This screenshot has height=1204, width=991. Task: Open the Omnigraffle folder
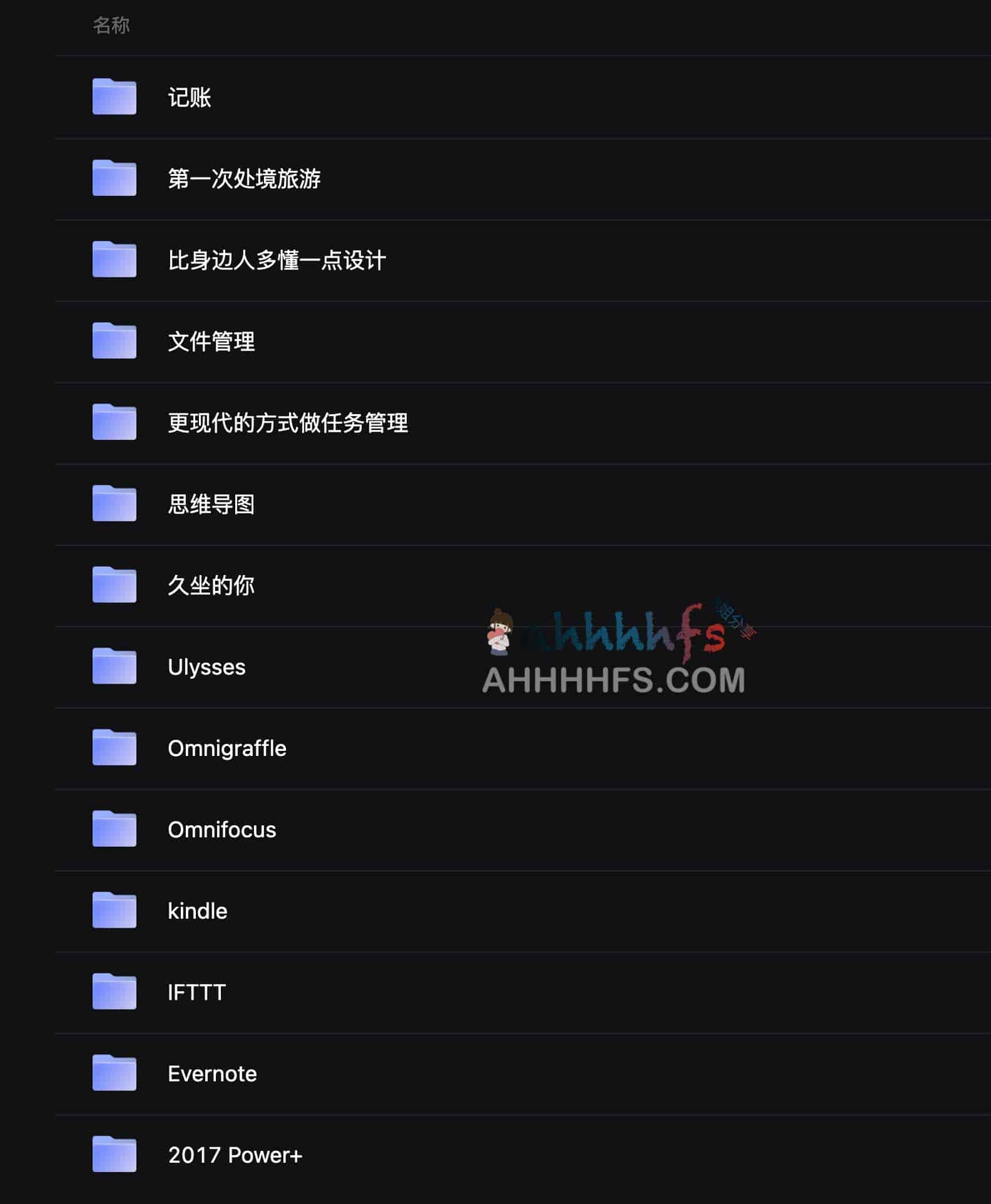[226, 748]
